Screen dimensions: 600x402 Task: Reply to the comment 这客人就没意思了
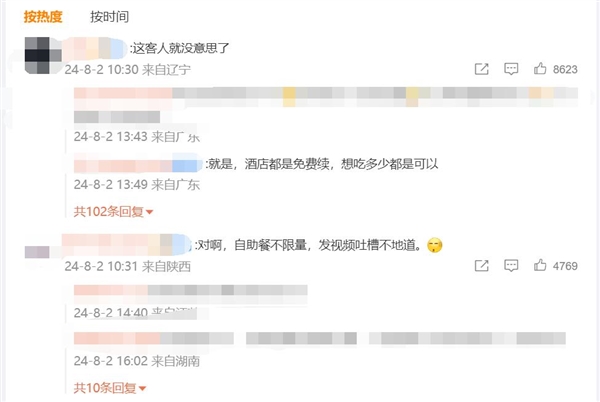click(511, 69)
